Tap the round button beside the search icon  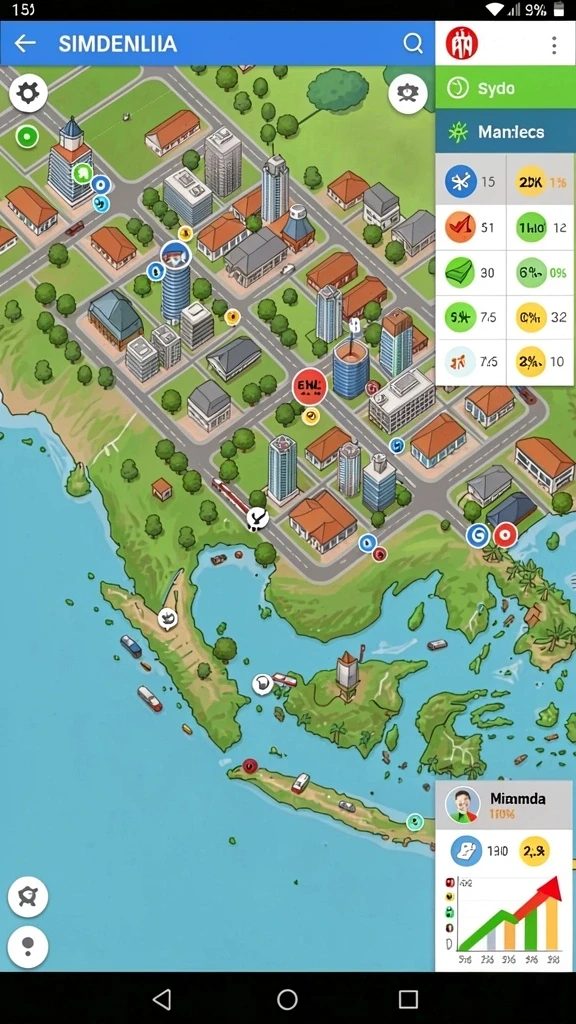click(408, 93)
